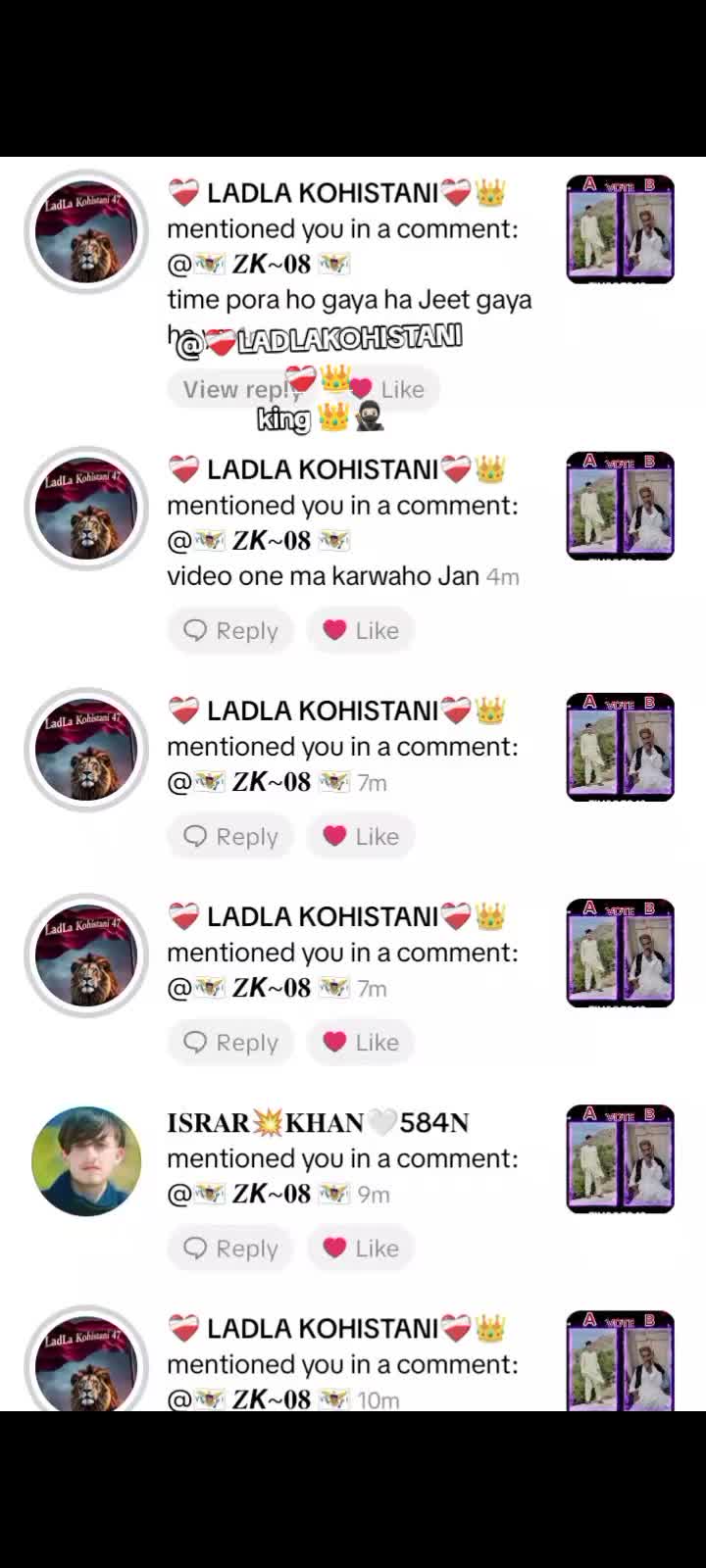
Task: Reply to ISRAR KHAN's mention
Action: point(231,1248)
